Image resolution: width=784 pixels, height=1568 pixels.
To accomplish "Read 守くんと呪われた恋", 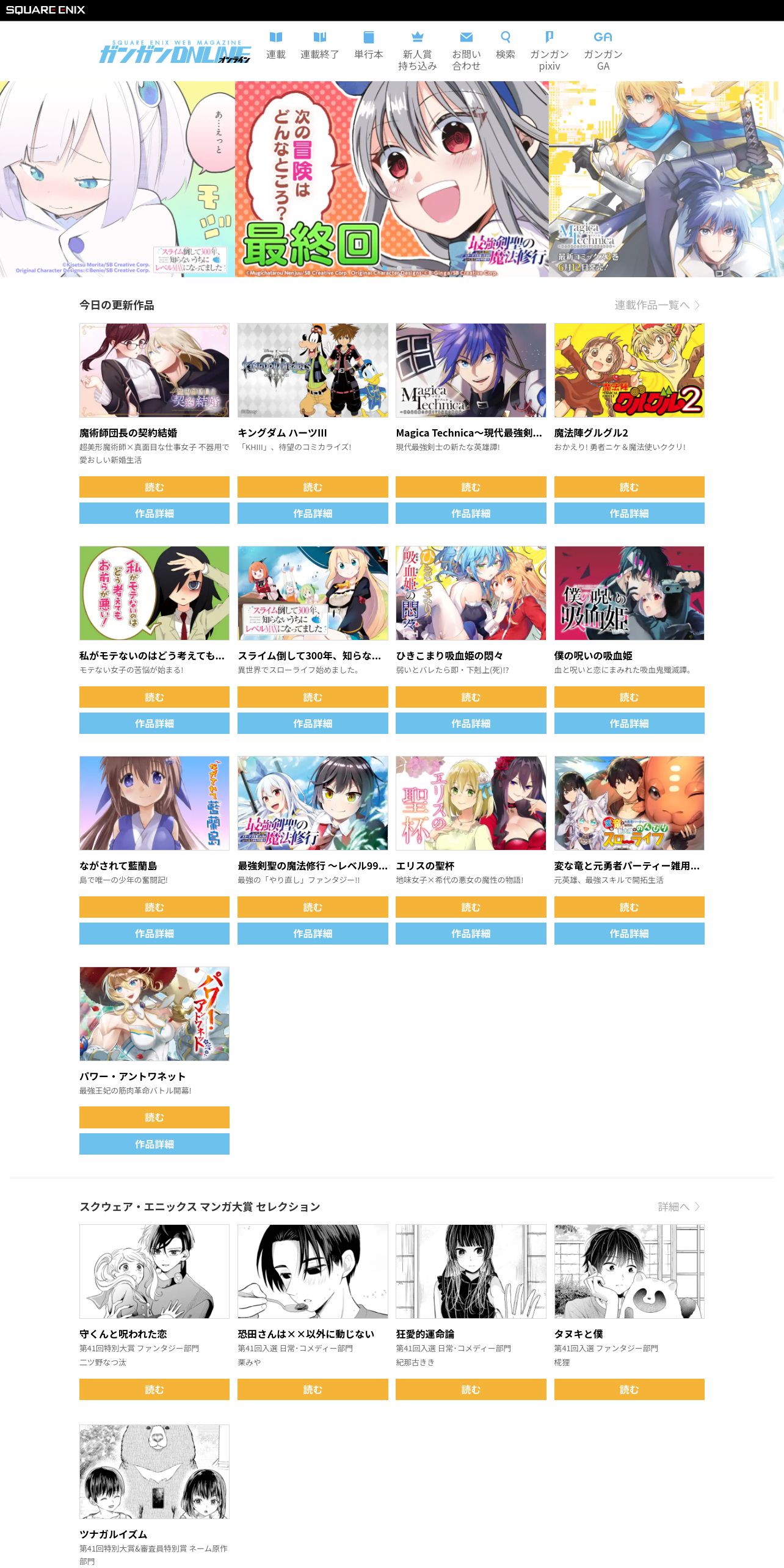I will (x=154, y=1389).
